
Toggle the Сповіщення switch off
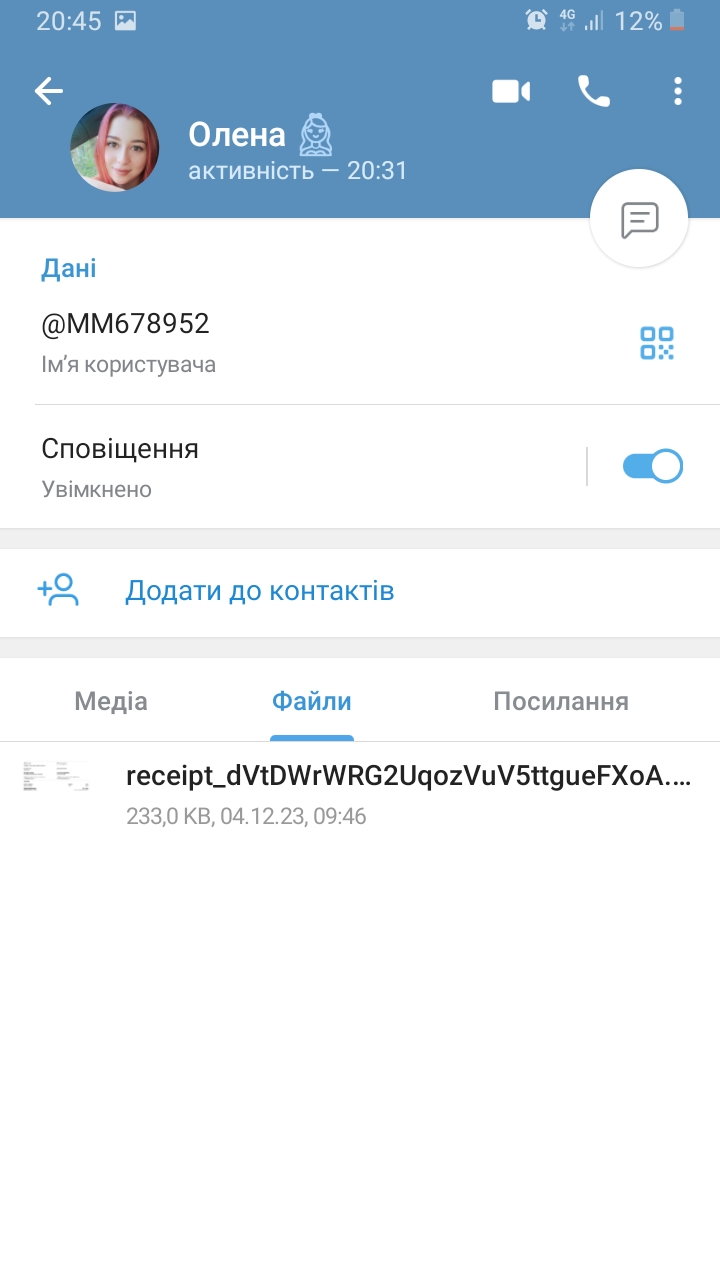tap(652, 466)
